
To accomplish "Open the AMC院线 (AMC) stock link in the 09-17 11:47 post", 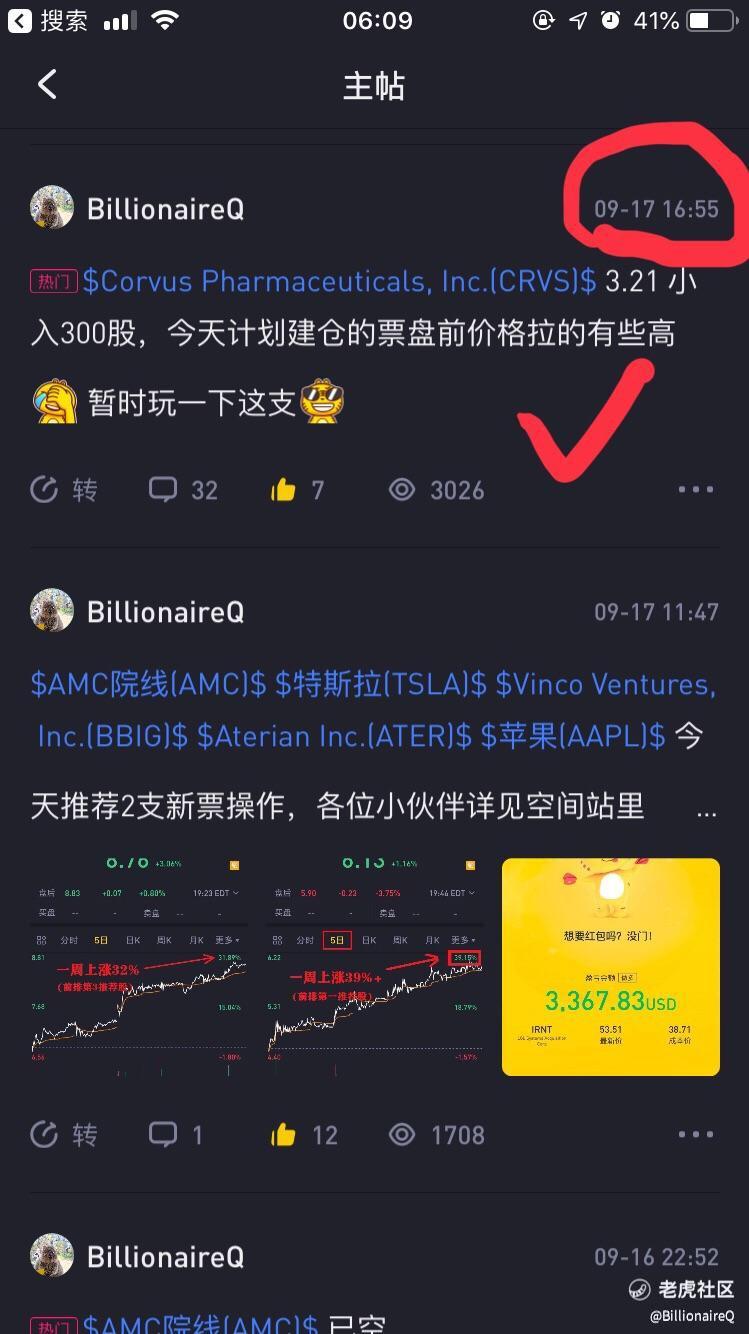I will pos(148,684).
